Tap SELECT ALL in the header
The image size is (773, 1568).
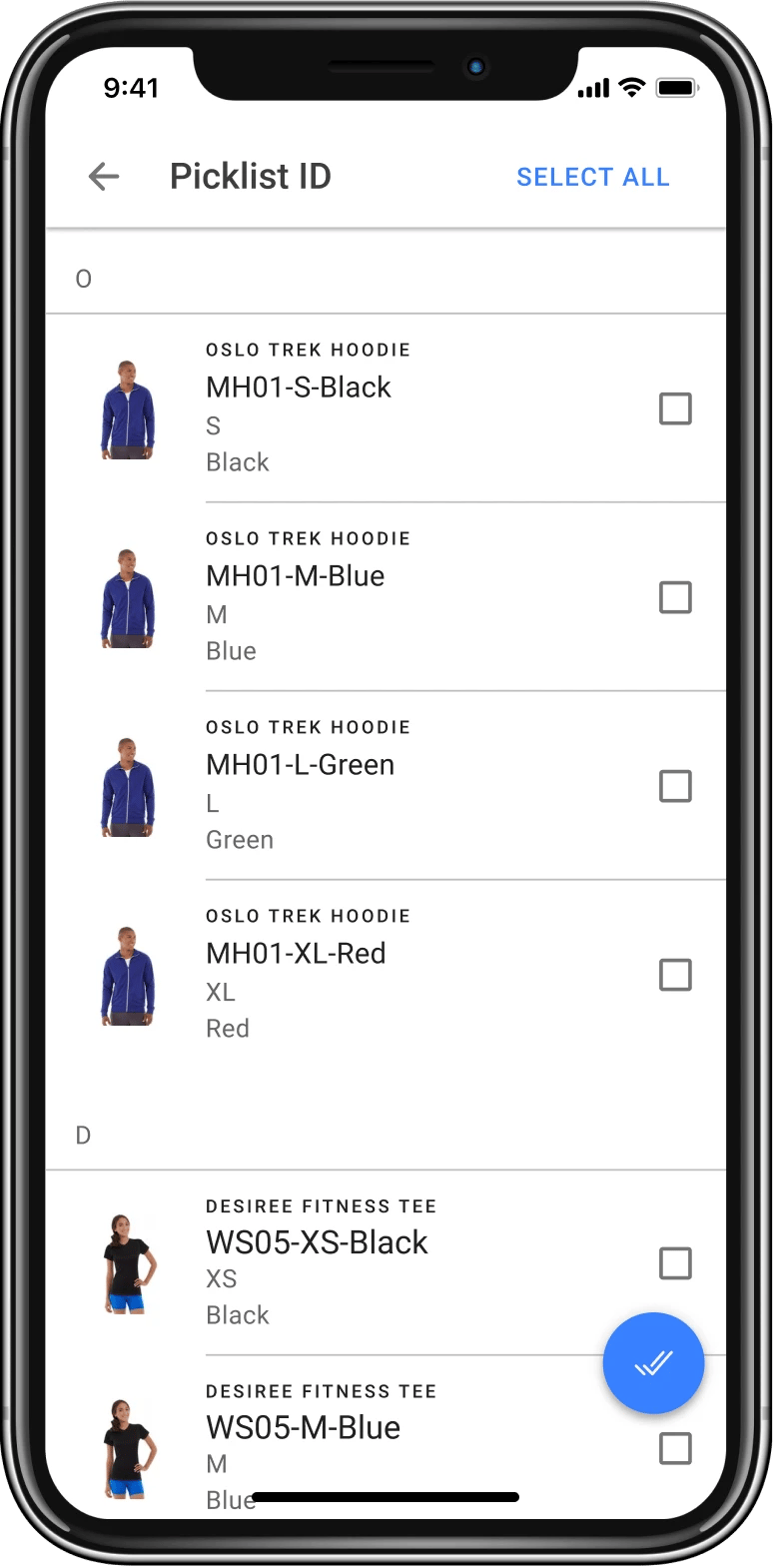pos(592,177)
